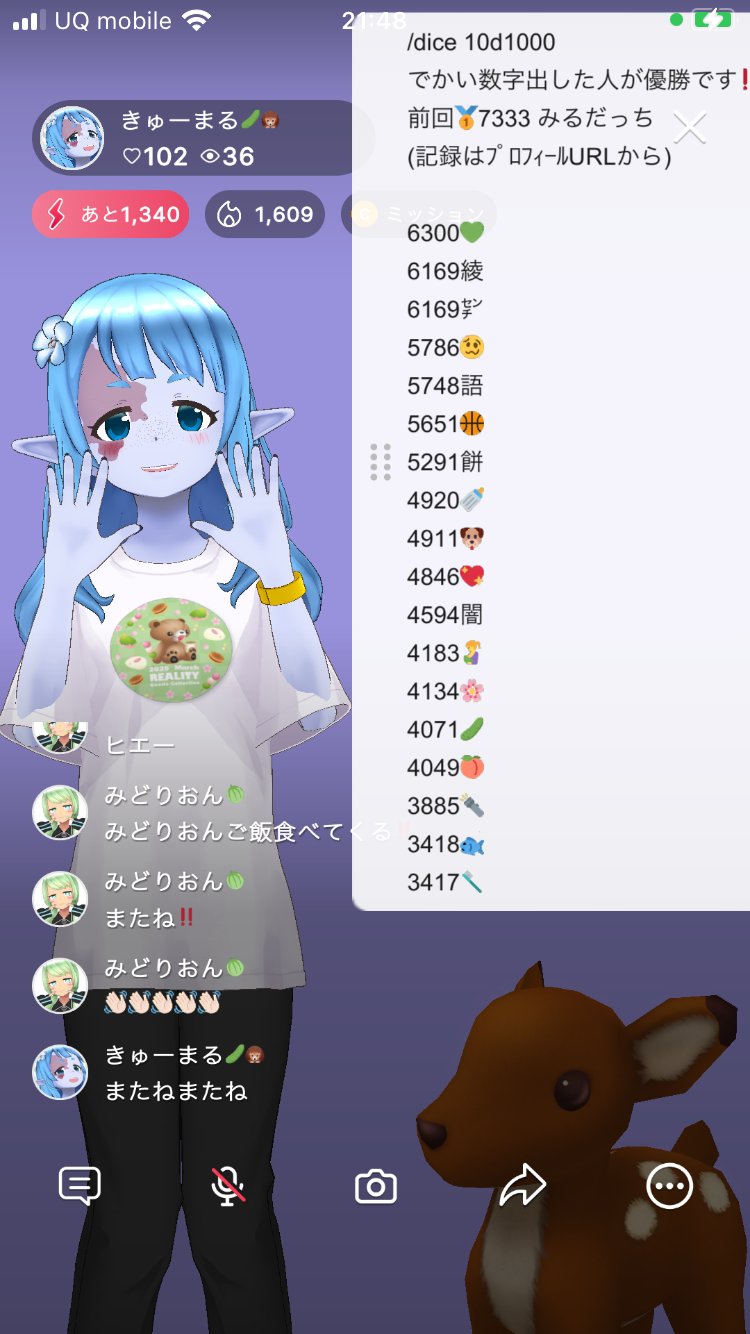Tap the panel drag handle dots
The image size is (750, 1334).
(x=380, y=462)
